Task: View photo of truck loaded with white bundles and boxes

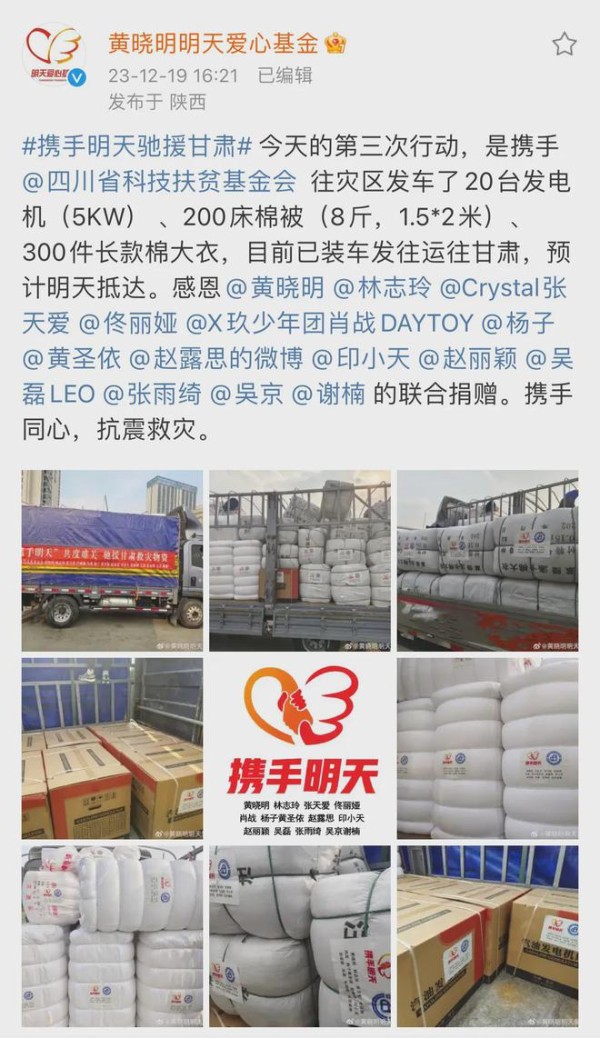Action: 300,561
